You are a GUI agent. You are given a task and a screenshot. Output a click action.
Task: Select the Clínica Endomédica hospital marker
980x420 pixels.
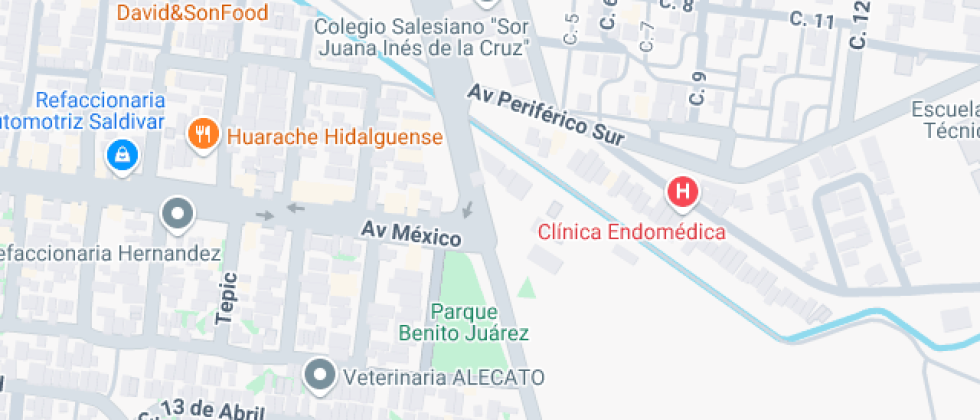(683, 191)
